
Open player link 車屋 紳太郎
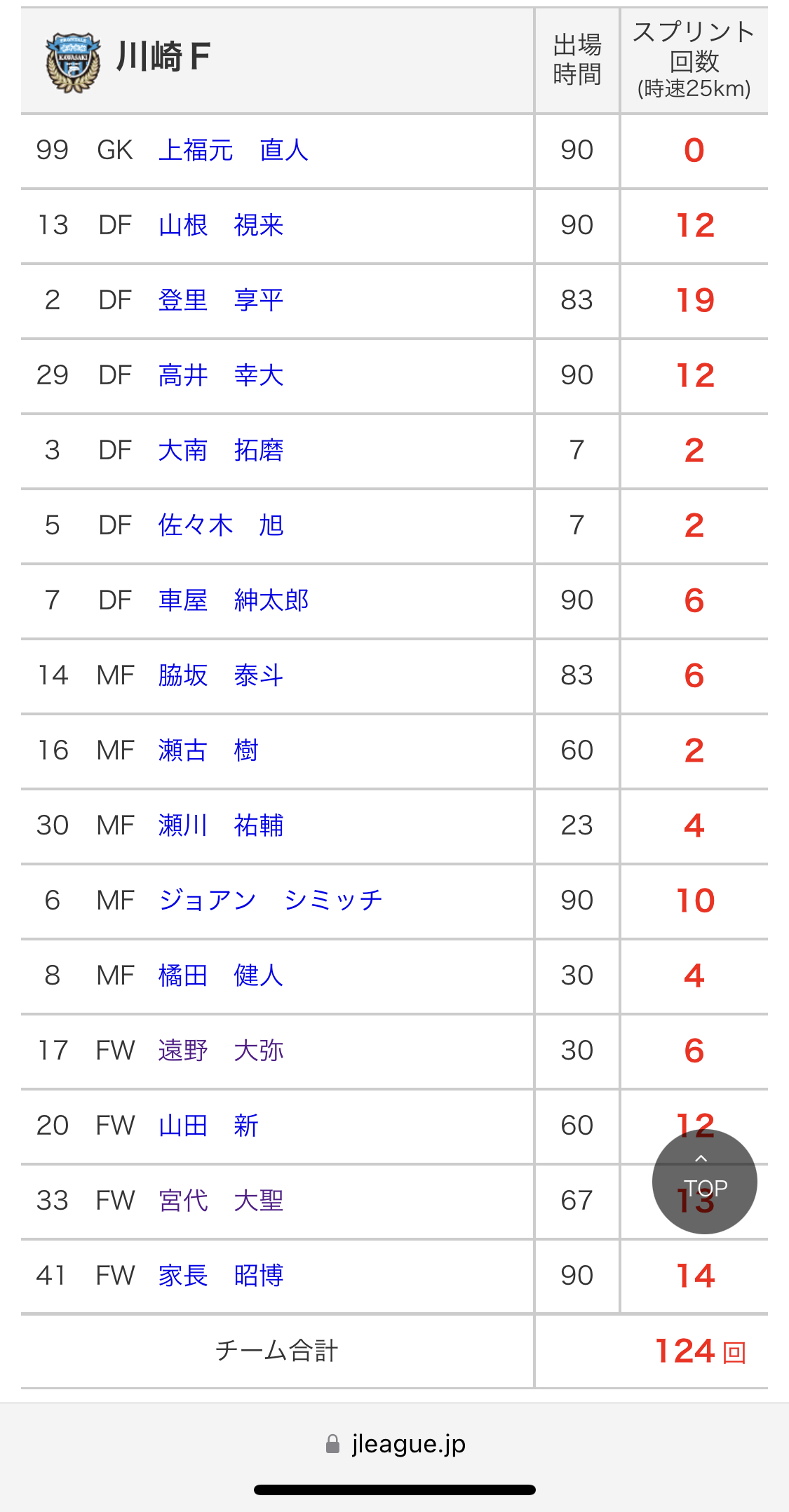click(234, 600)
